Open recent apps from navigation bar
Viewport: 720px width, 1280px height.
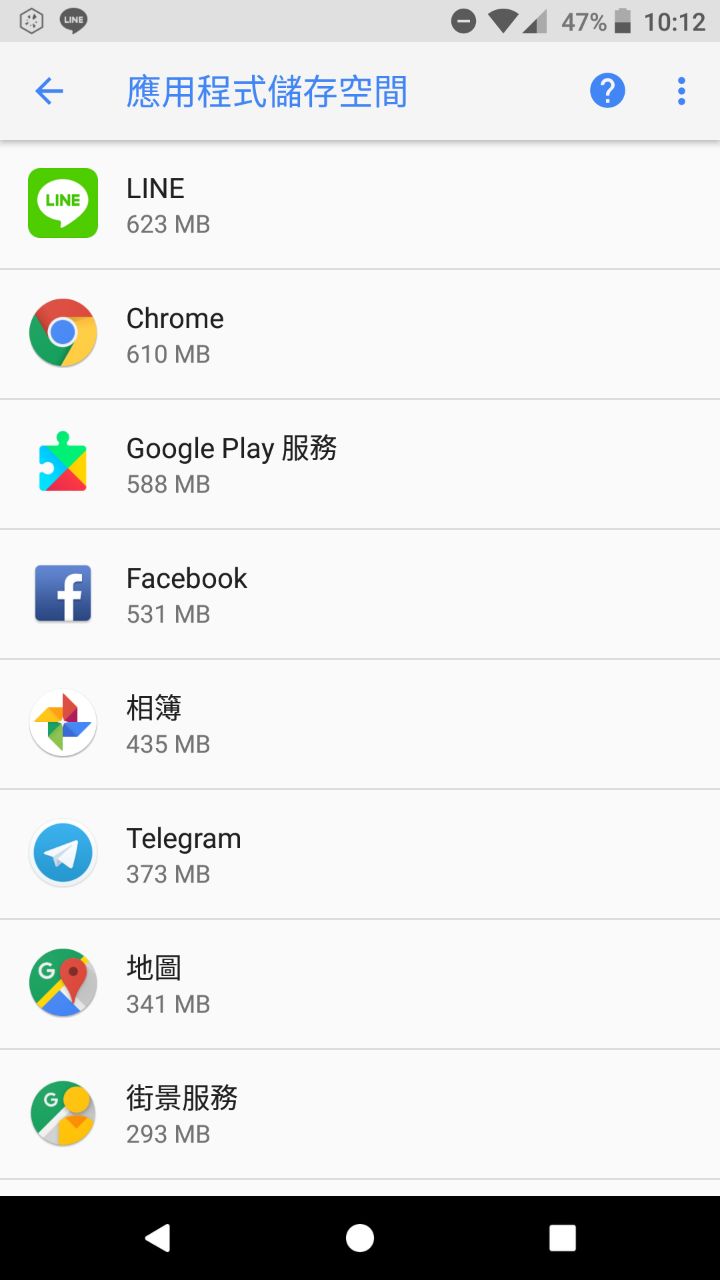click(x=562, y=1238)
